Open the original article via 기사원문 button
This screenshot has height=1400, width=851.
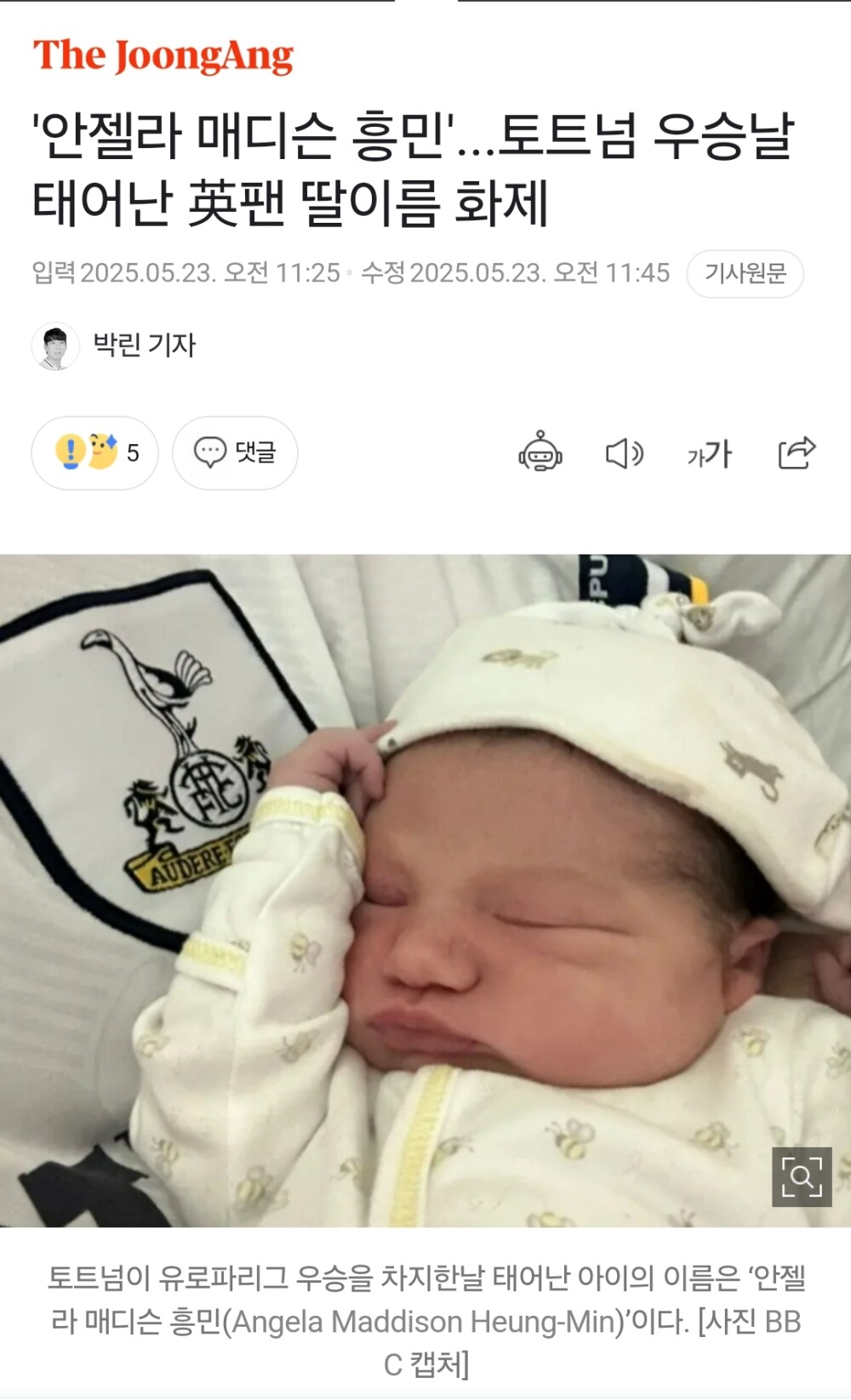point(745,274)
